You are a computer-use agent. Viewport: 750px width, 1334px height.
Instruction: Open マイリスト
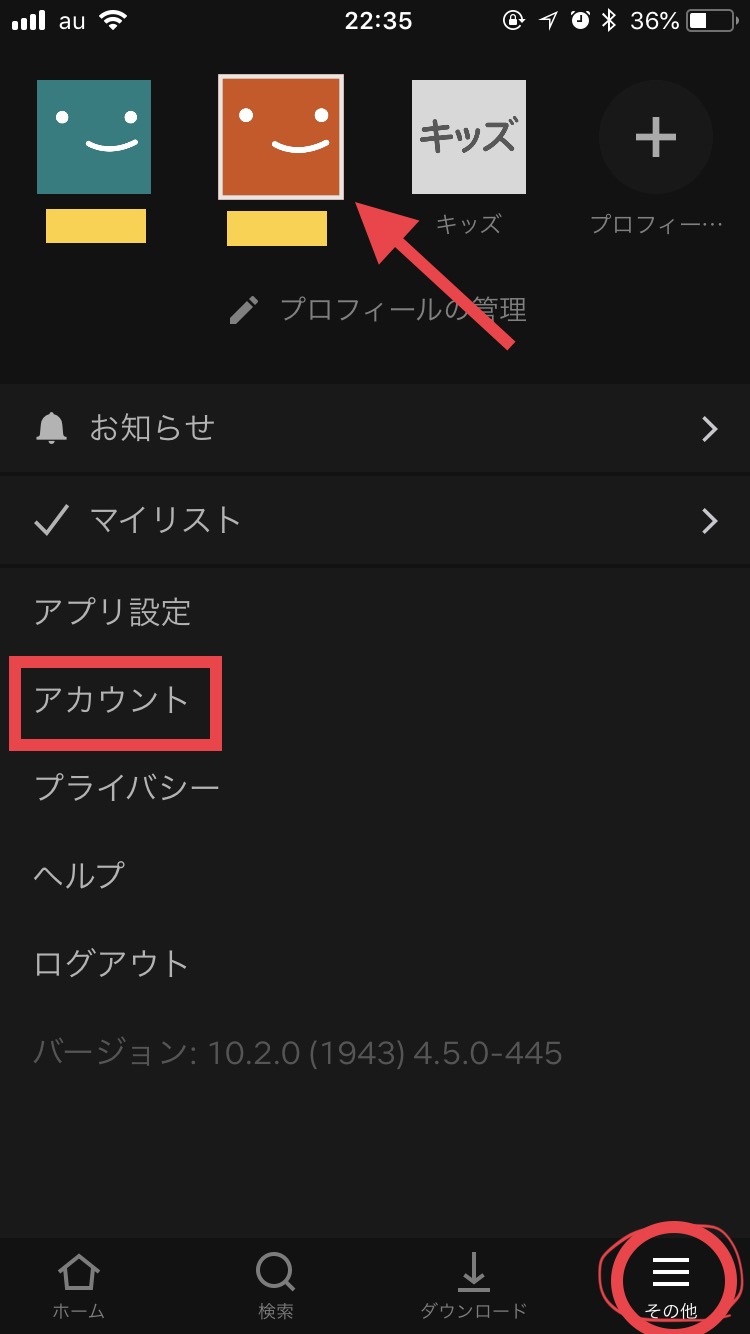375,520
